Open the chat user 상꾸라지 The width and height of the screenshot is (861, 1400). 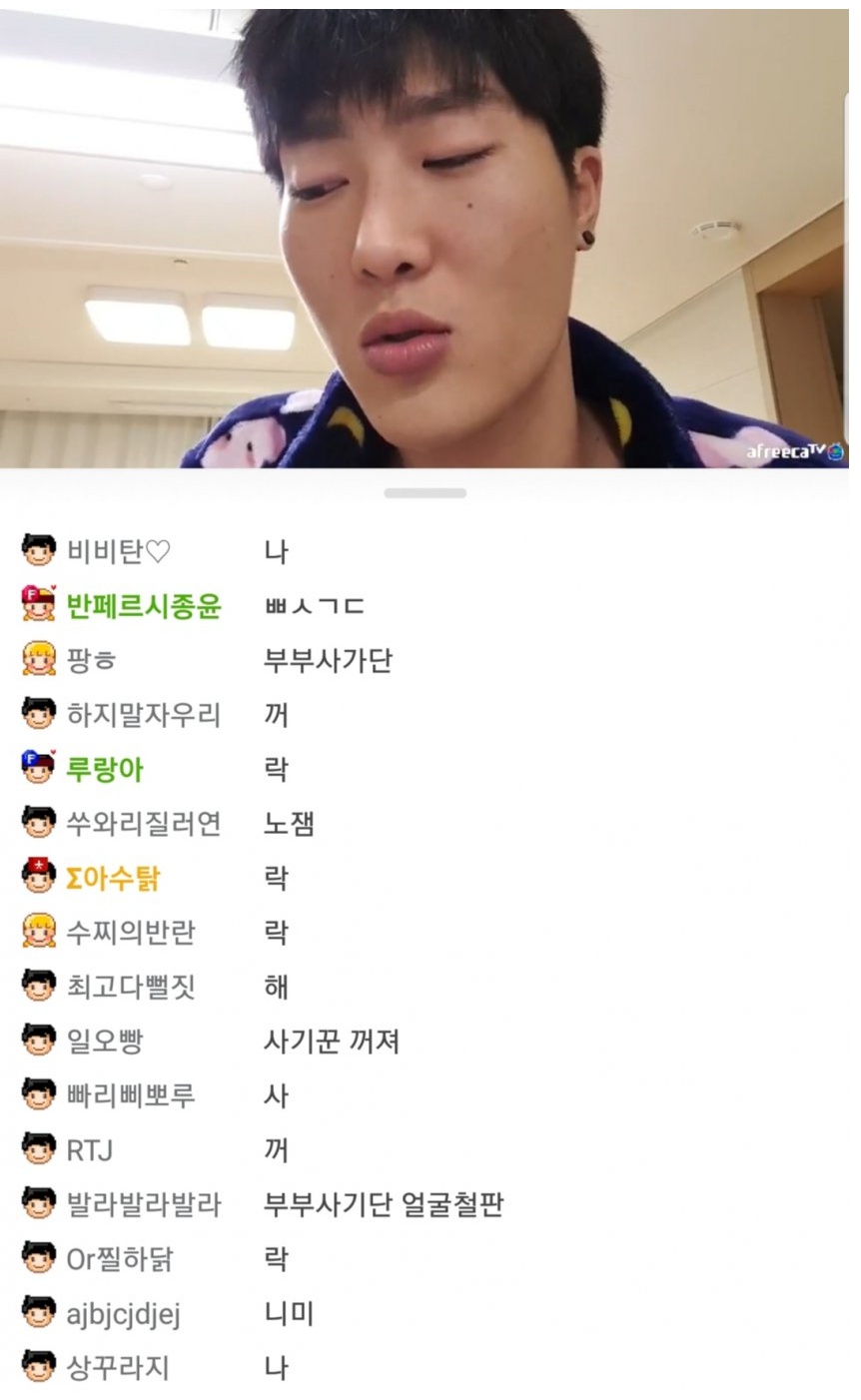117,1367
